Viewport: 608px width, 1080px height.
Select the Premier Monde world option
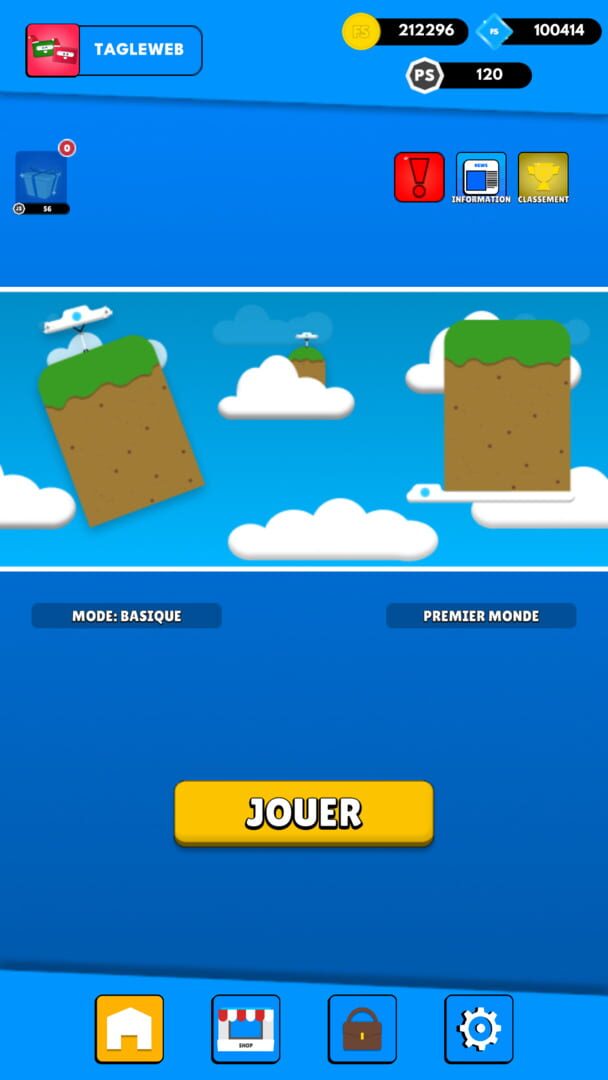481,616
